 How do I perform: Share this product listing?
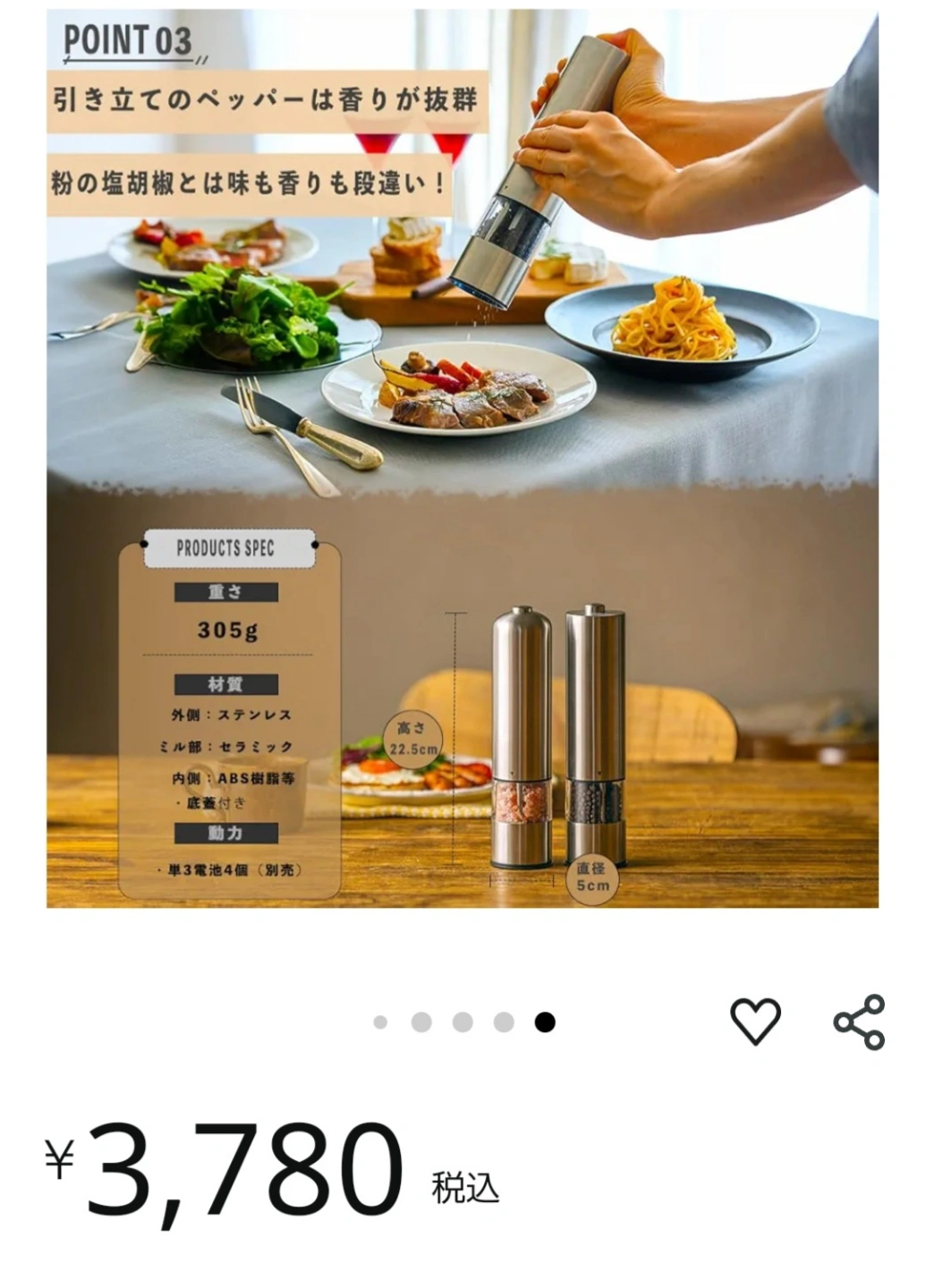859,1021
